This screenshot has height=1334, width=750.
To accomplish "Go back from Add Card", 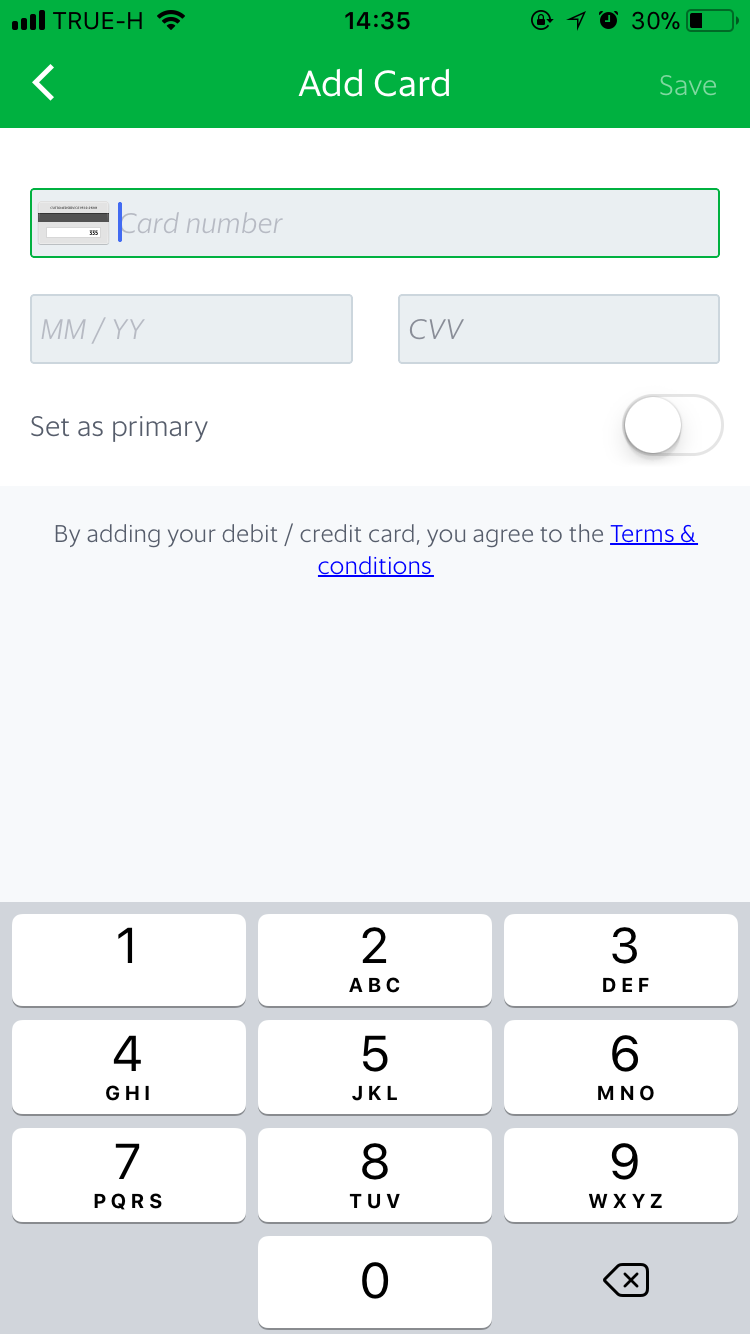I will [44, 84].
